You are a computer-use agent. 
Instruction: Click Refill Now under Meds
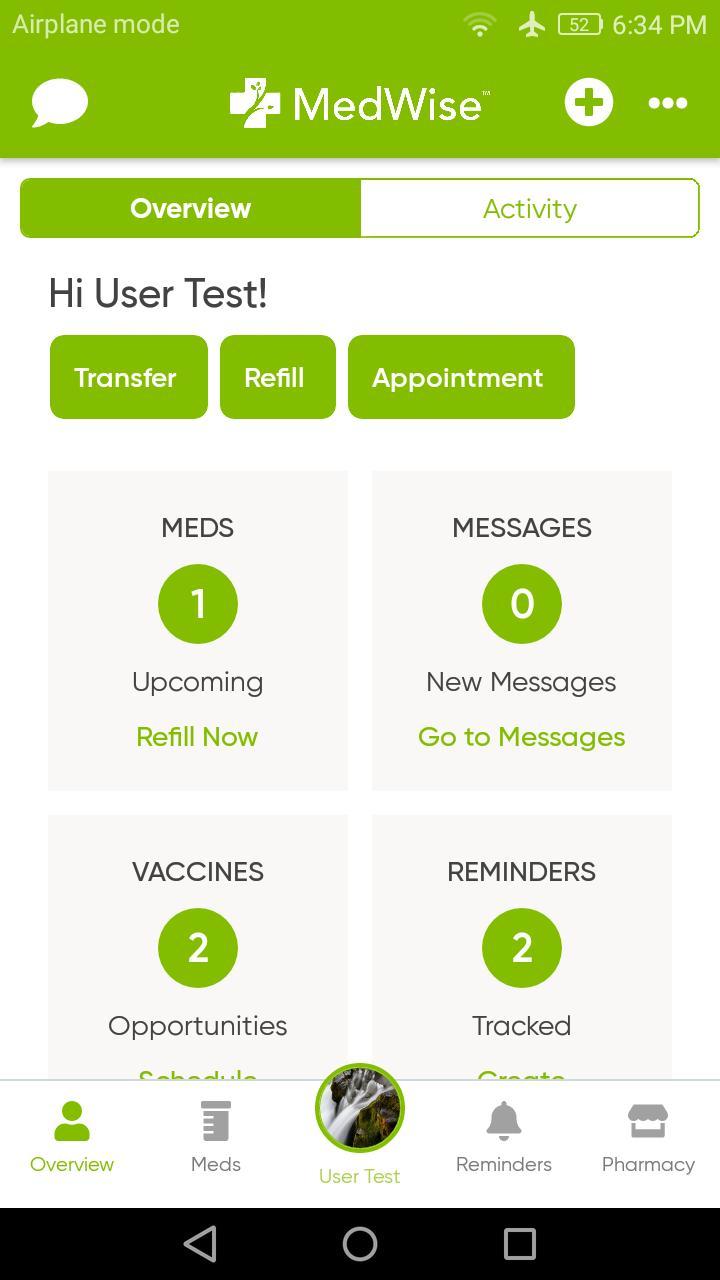(197, 736)
